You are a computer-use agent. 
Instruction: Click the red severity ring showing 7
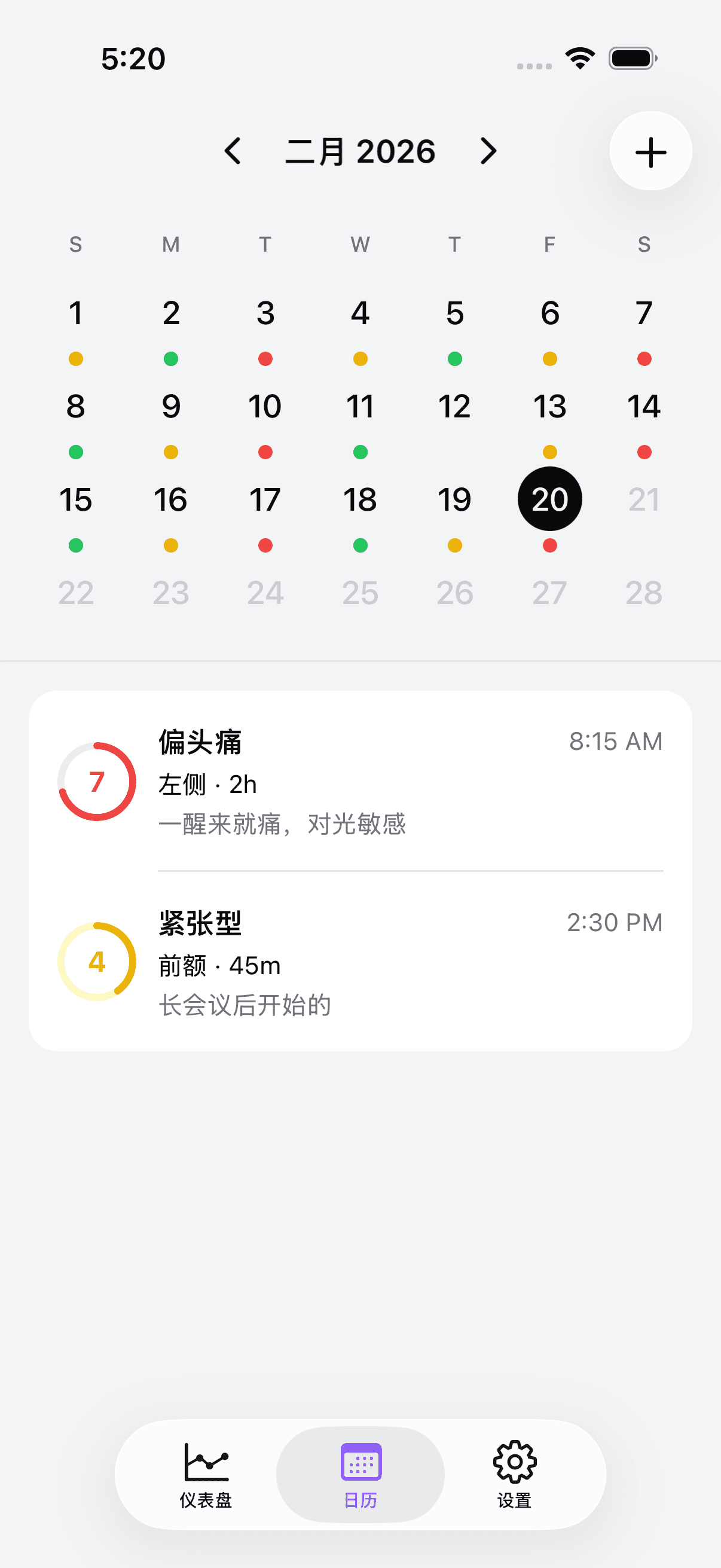97,781
